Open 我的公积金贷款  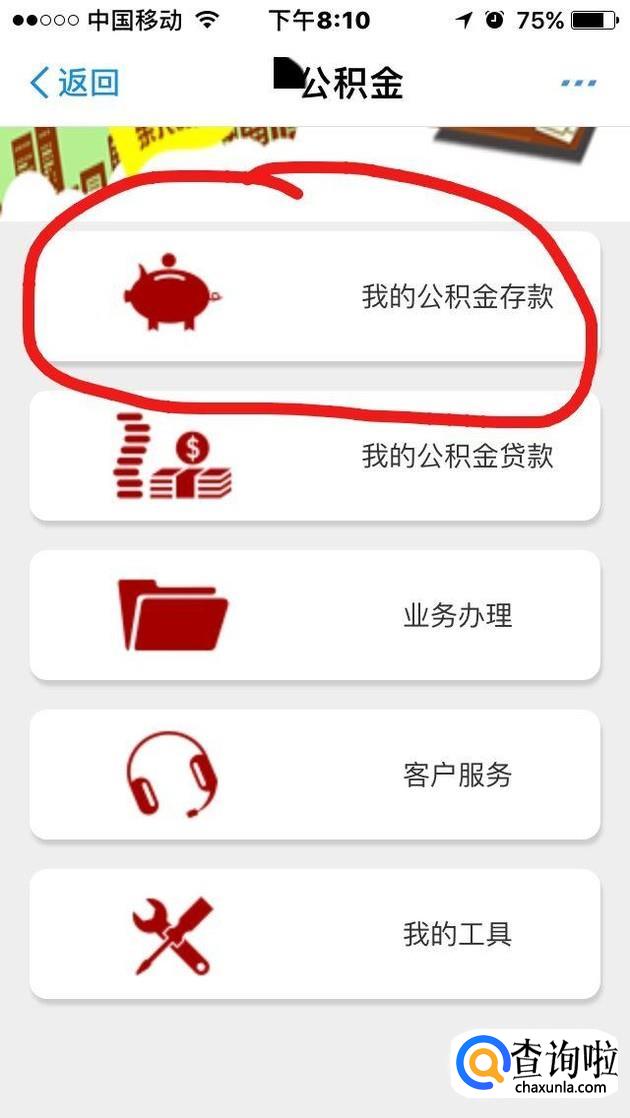[x=315, y=456]
